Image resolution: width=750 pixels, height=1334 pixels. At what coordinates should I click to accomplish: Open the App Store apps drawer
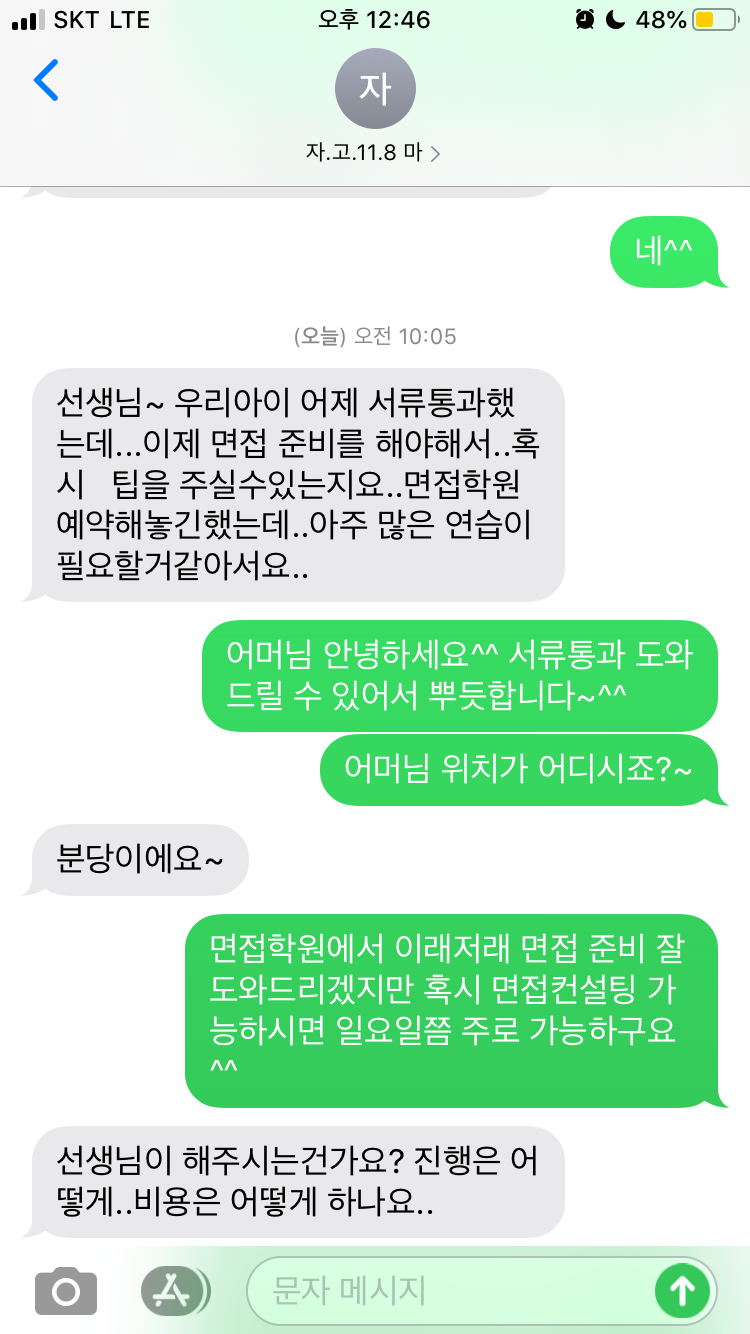click(173, 1291)
